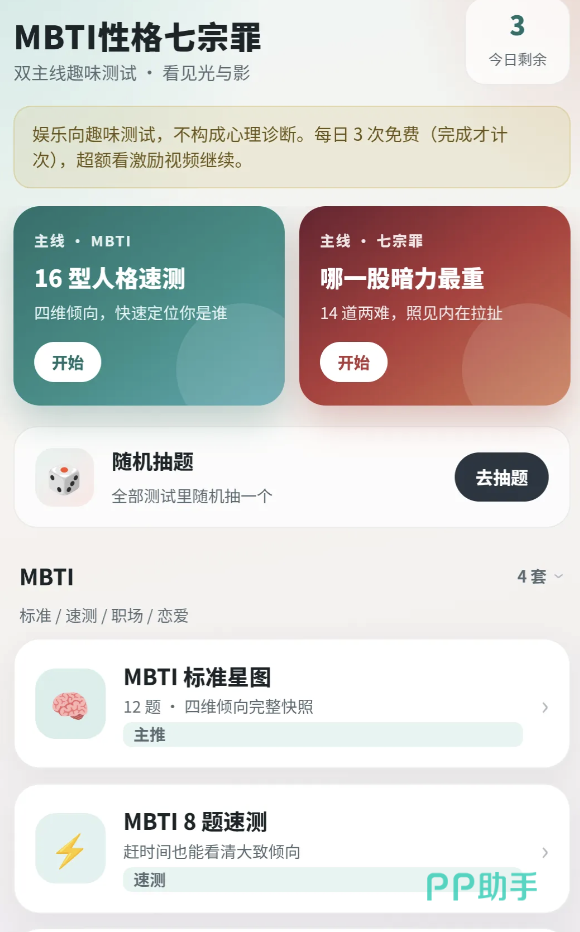Start the 七宗罪 哪一股暗力最重 test

(x=354, y=362)
